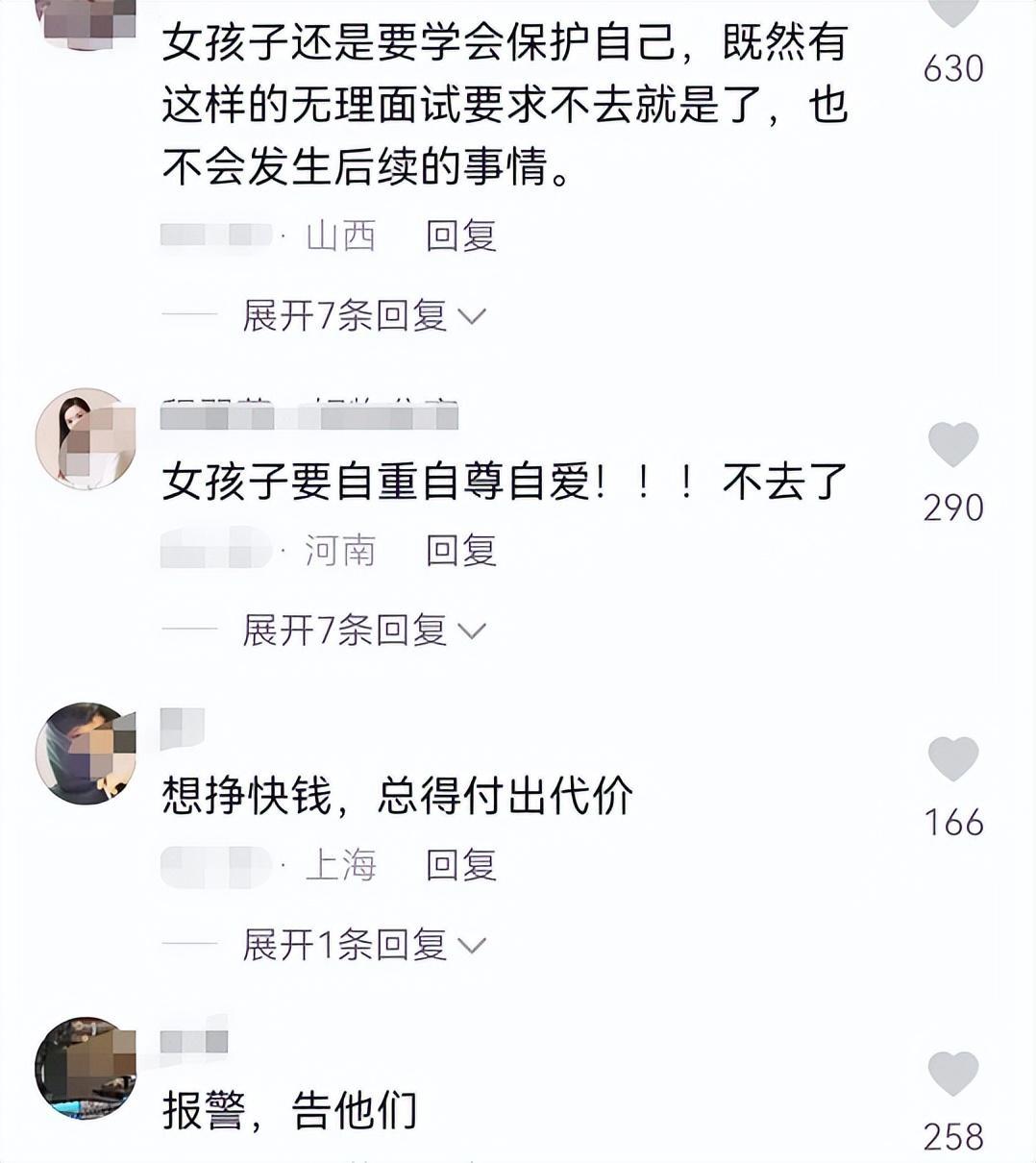Open avatar of 女孩子要自重自尊自爱 commenter
This screenshot has width=1036, height=1163.
click(x=86, y=438)
